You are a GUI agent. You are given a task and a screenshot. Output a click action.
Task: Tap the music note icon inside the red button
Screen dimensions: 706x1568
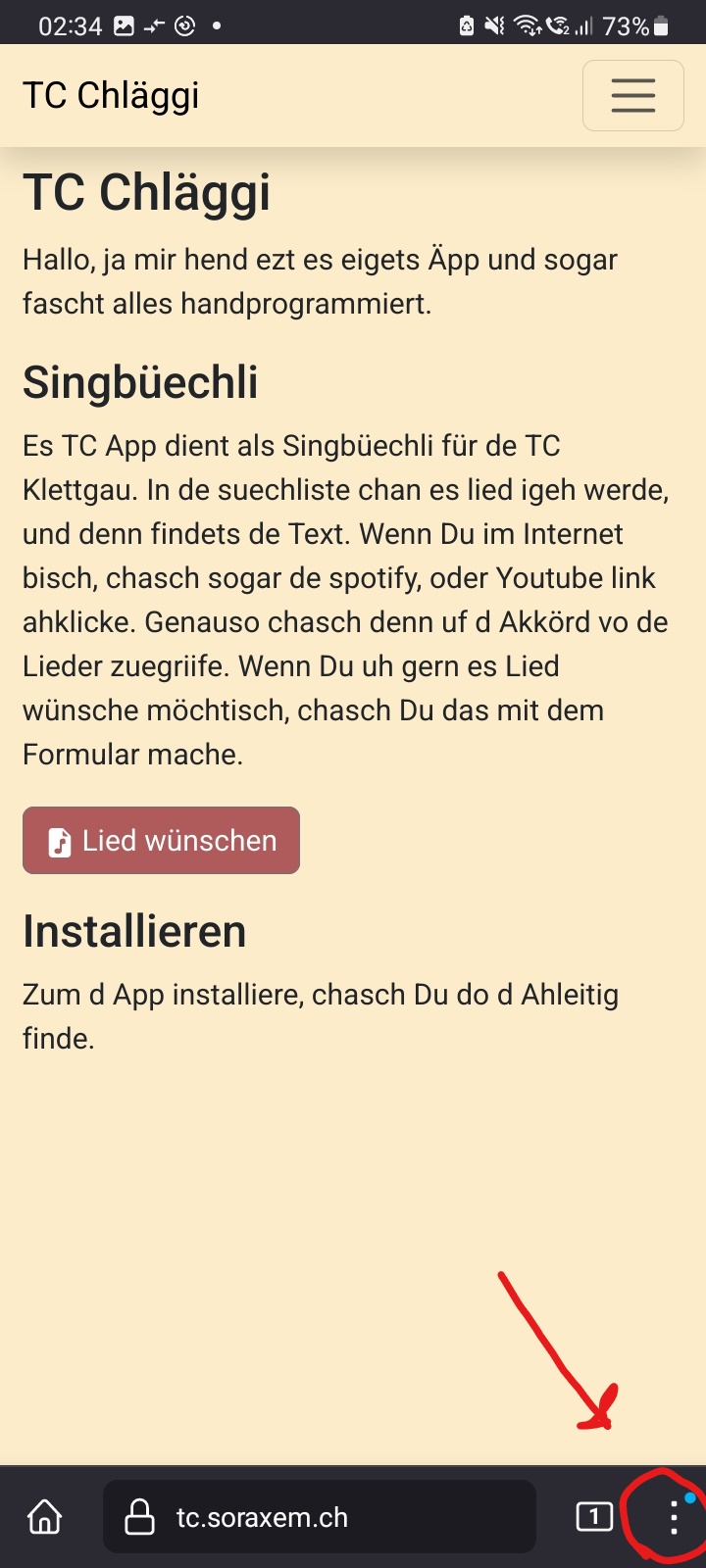(61, 840)
